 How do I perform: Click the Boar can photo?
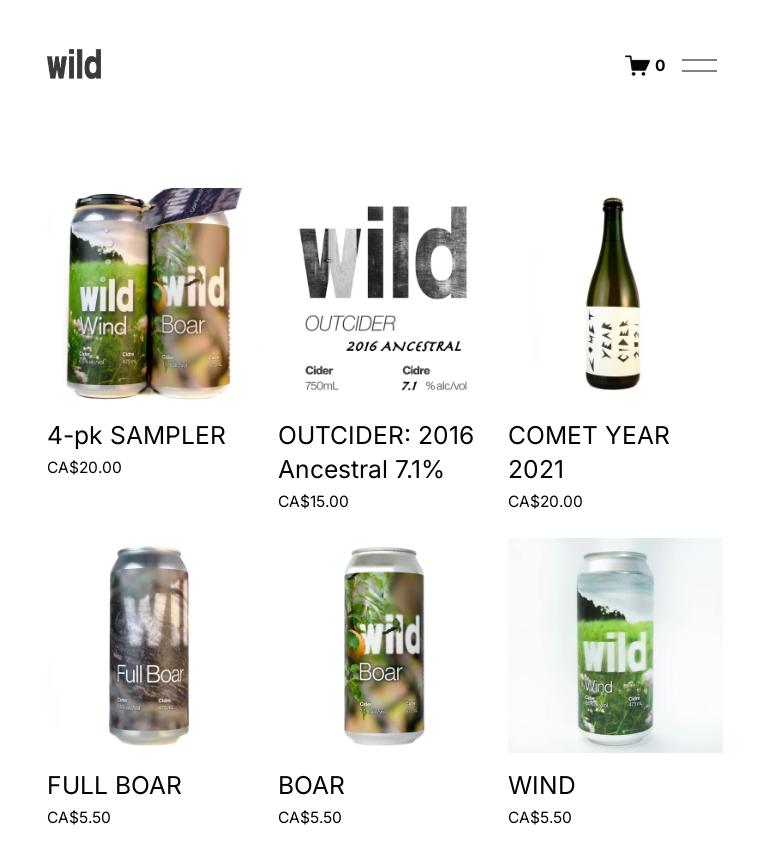tap(384, 645)
